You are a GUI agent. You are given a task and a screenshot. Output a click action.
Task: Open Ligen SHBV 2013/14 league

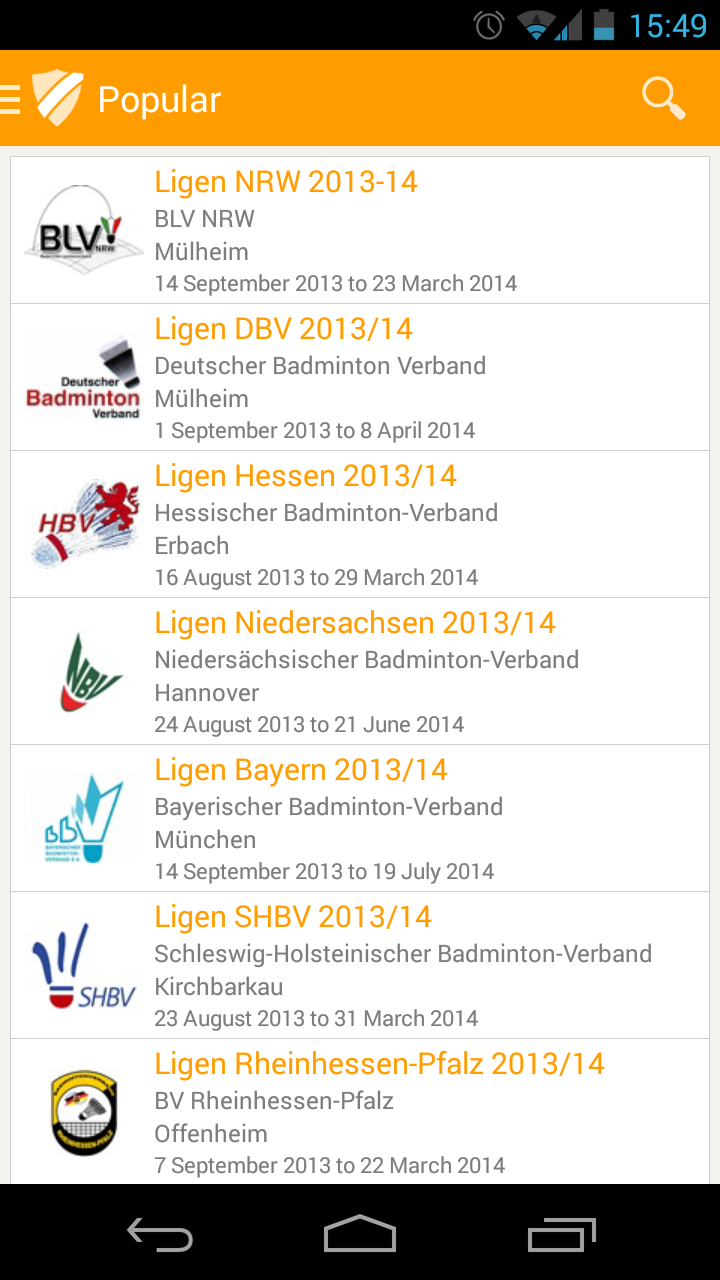[360, 965]
